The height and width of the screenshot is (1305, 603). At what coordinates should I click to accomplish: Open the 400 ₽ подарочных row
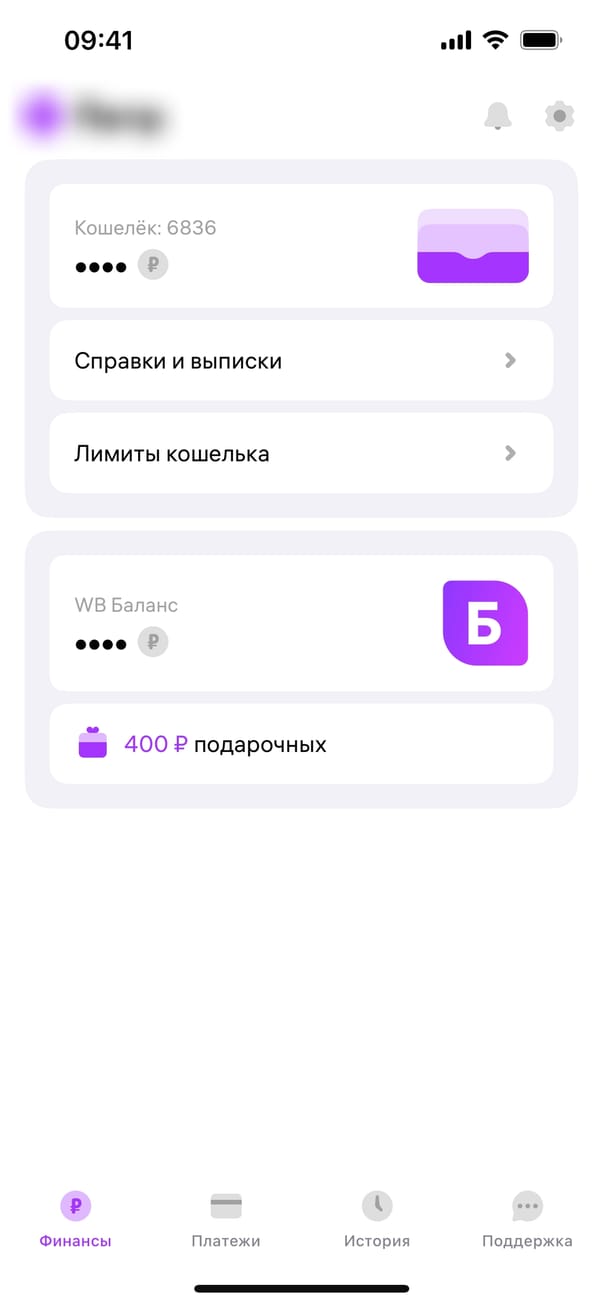point(300,745)
